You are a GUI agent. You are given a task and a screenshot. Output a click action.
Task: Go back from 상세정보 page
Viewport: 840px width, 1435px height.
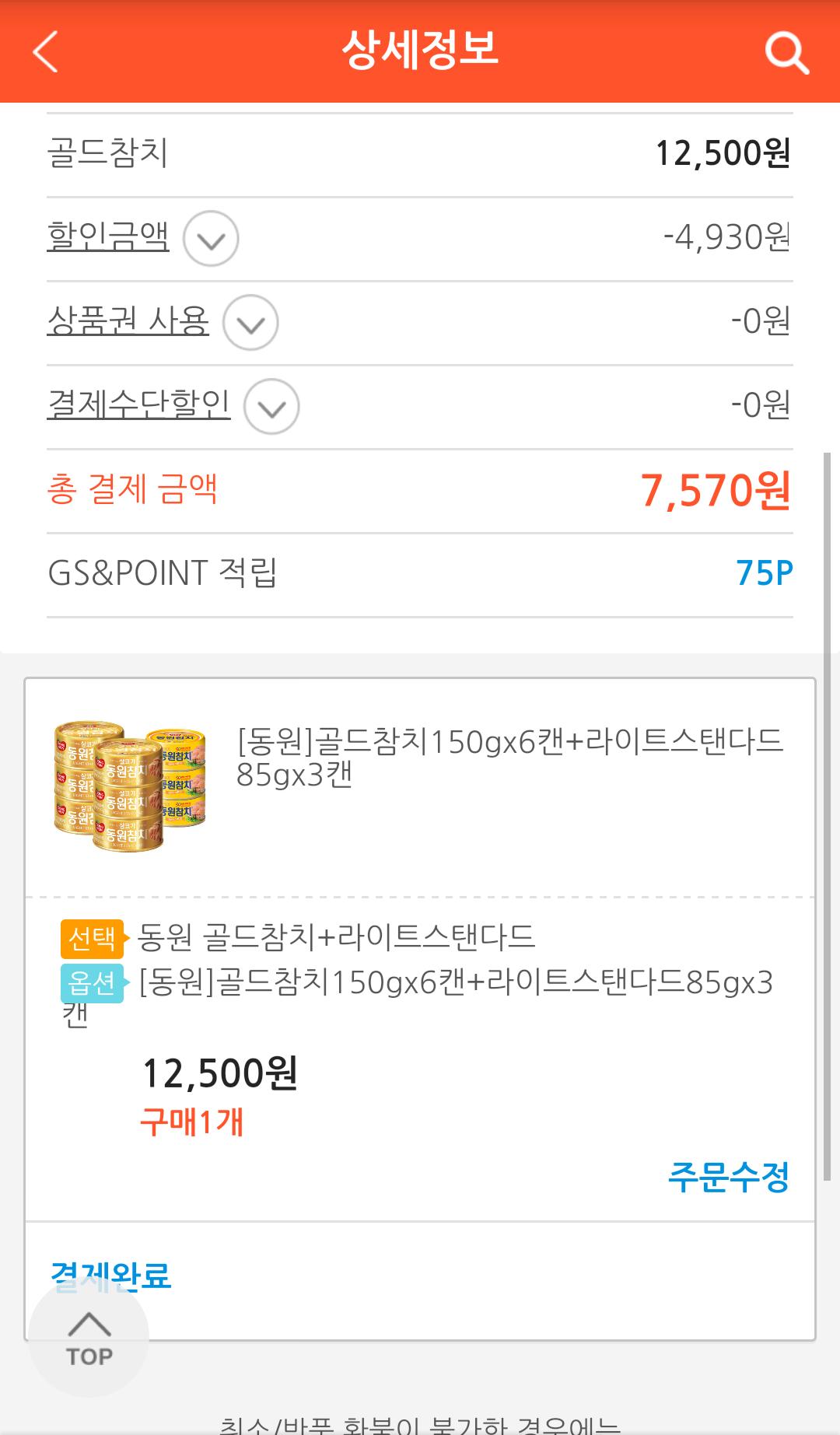tap(45, 52)
